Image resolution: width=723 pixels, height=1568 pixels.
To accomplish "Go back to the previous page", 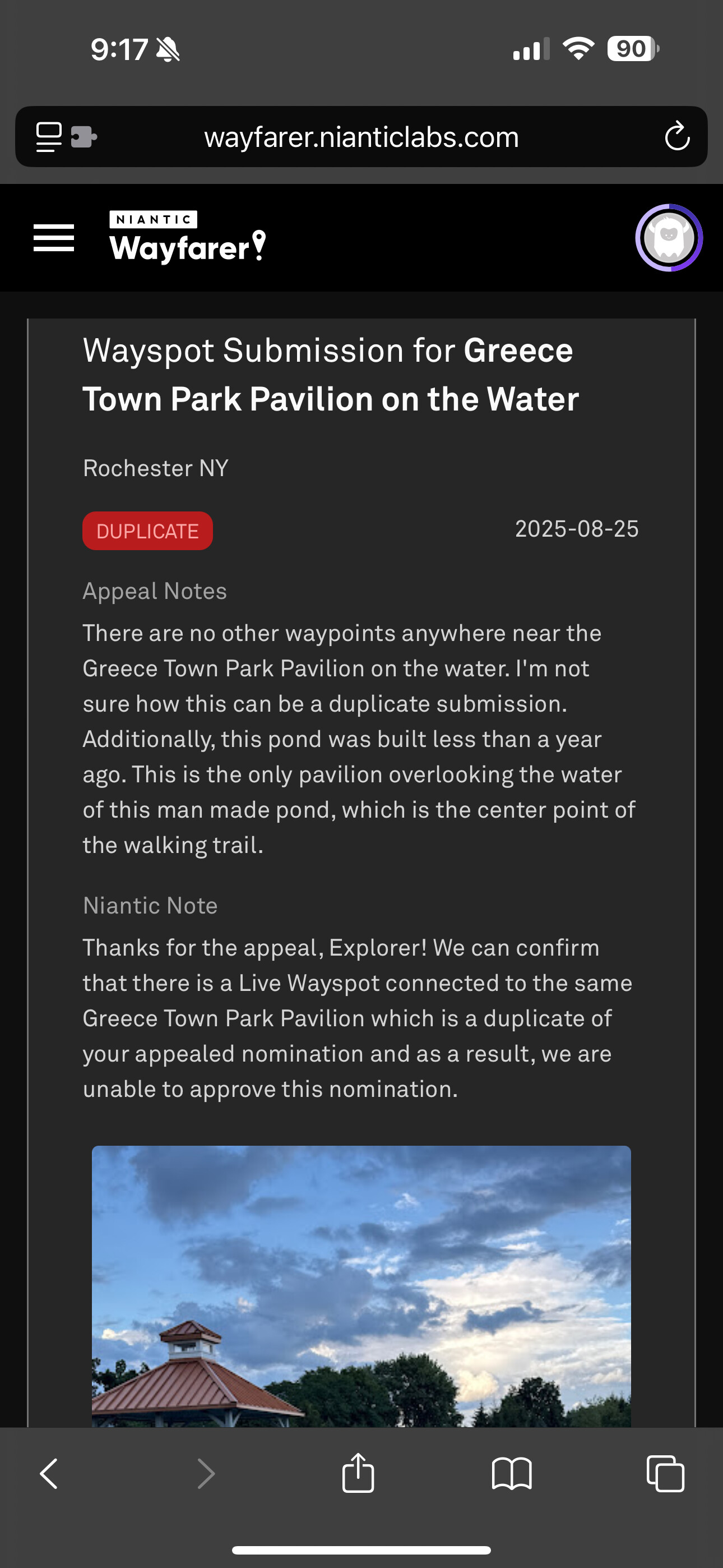I will [x=49, y=1474].
